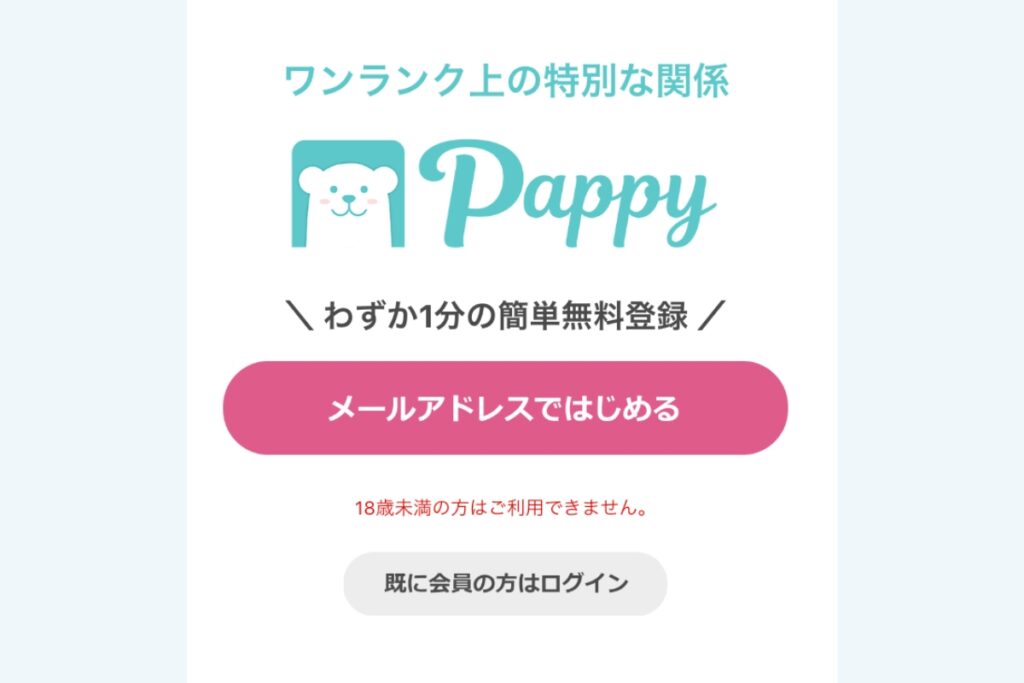The image size is (1024, 683).
Task: Tap メールアドレスではじめる button
Action: 505,408
